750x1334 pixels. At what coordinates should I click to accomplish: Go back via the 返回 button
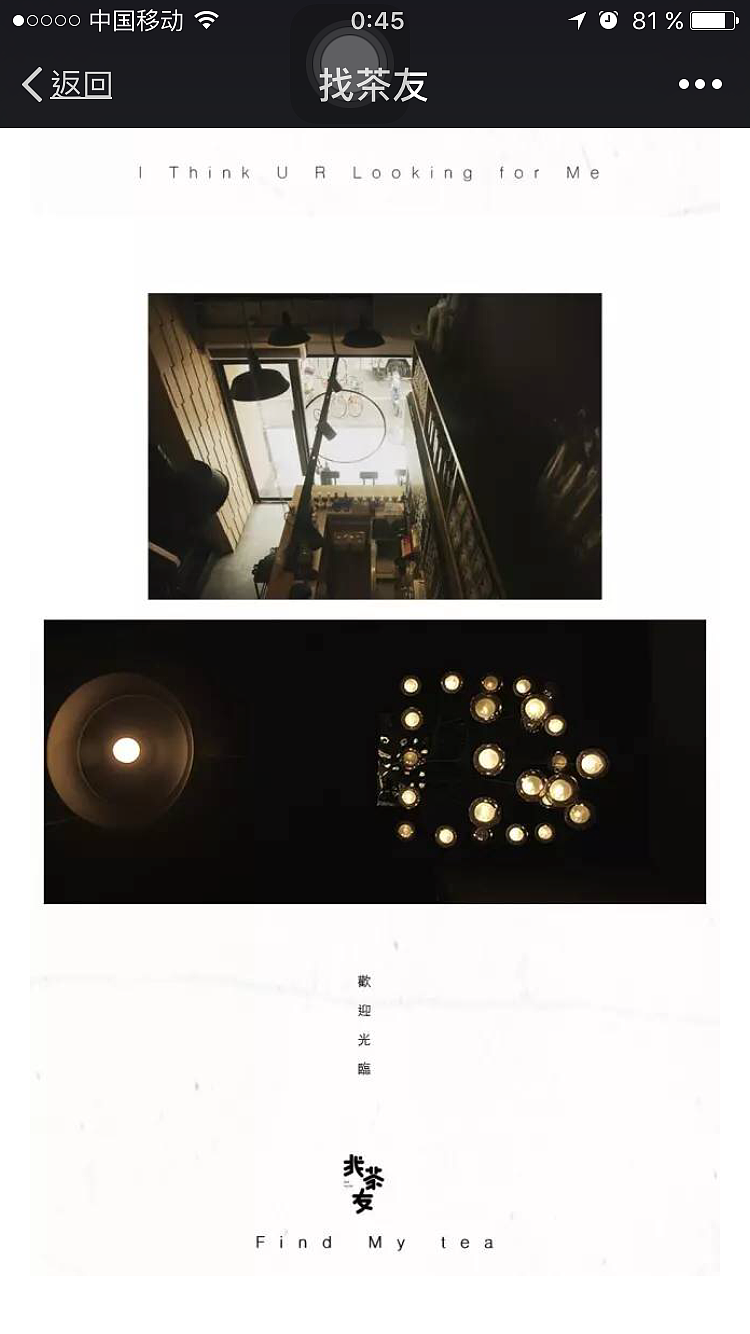tap(67, 85)
